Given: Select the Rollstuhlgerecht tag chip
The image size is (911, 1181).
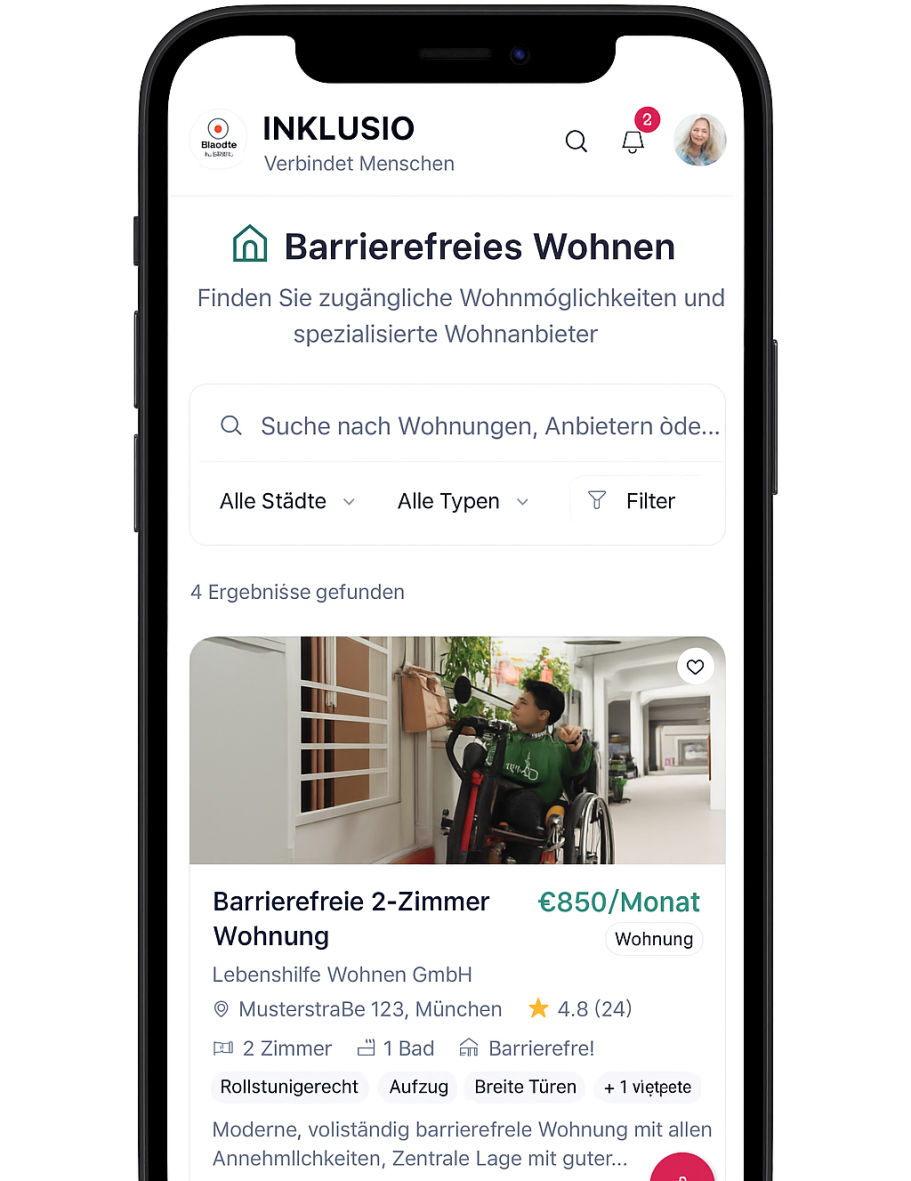Looking at the screenshot, I should coord(289,1087).
